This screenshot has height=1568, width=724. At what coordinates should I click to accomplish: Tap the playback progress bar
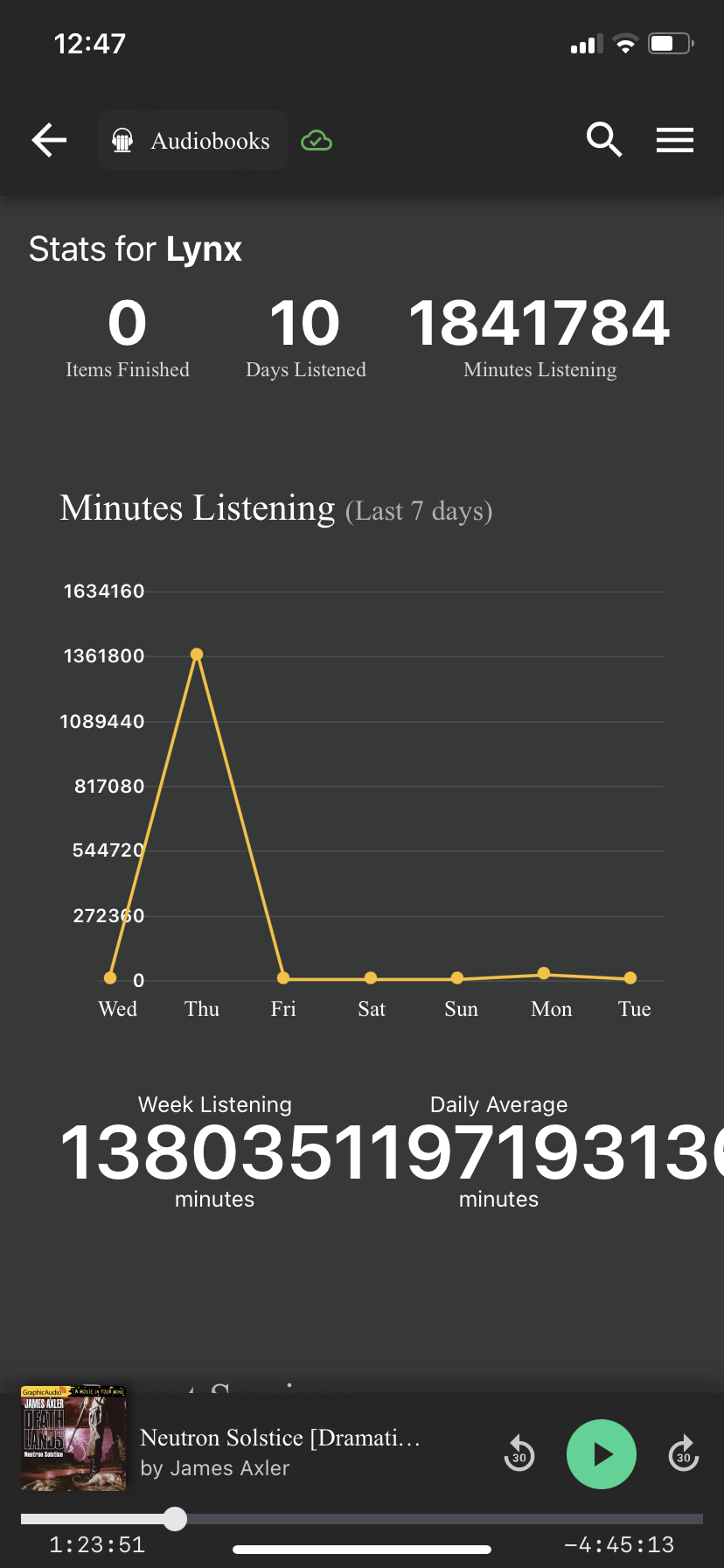coord(362,1519)
